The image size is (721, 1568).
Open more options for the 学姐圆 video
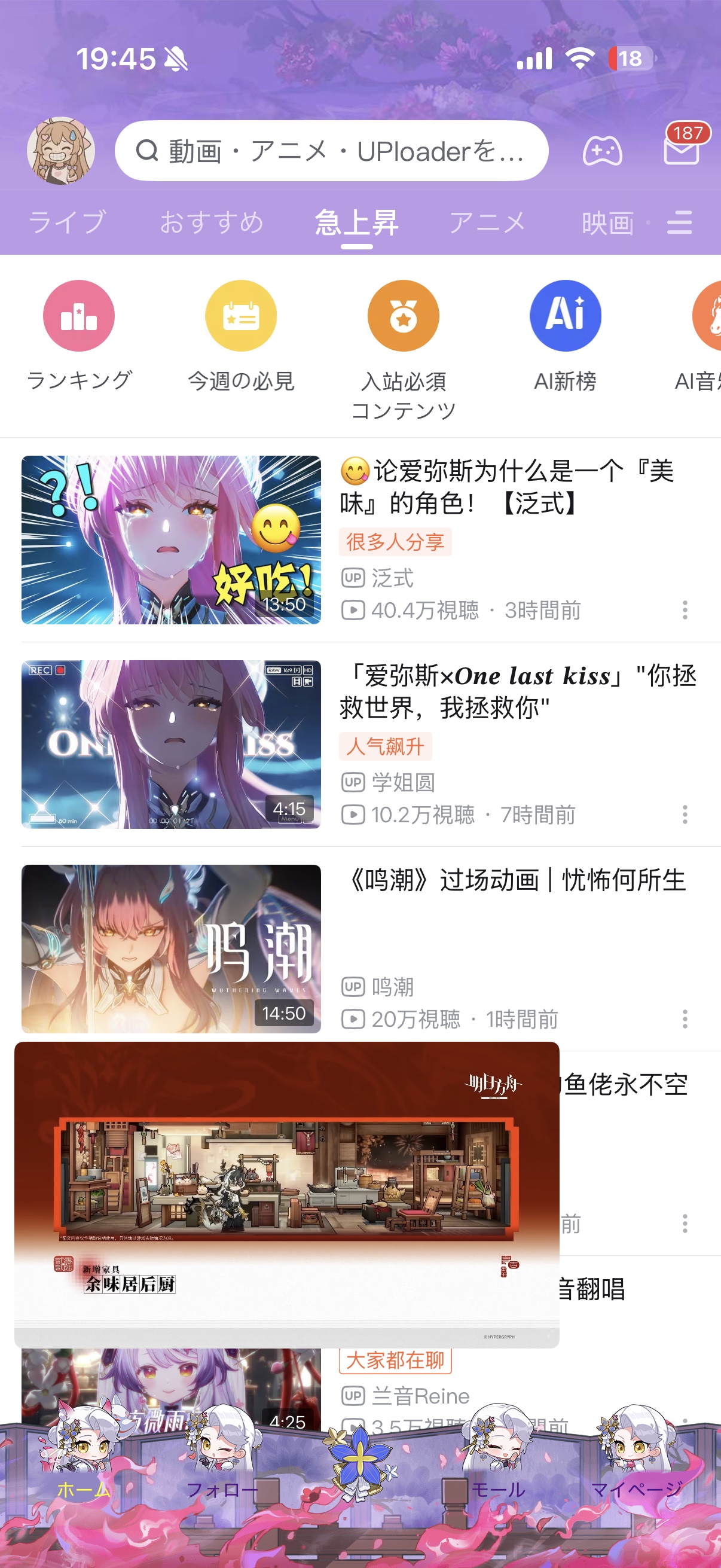click(x=685, y=814)
